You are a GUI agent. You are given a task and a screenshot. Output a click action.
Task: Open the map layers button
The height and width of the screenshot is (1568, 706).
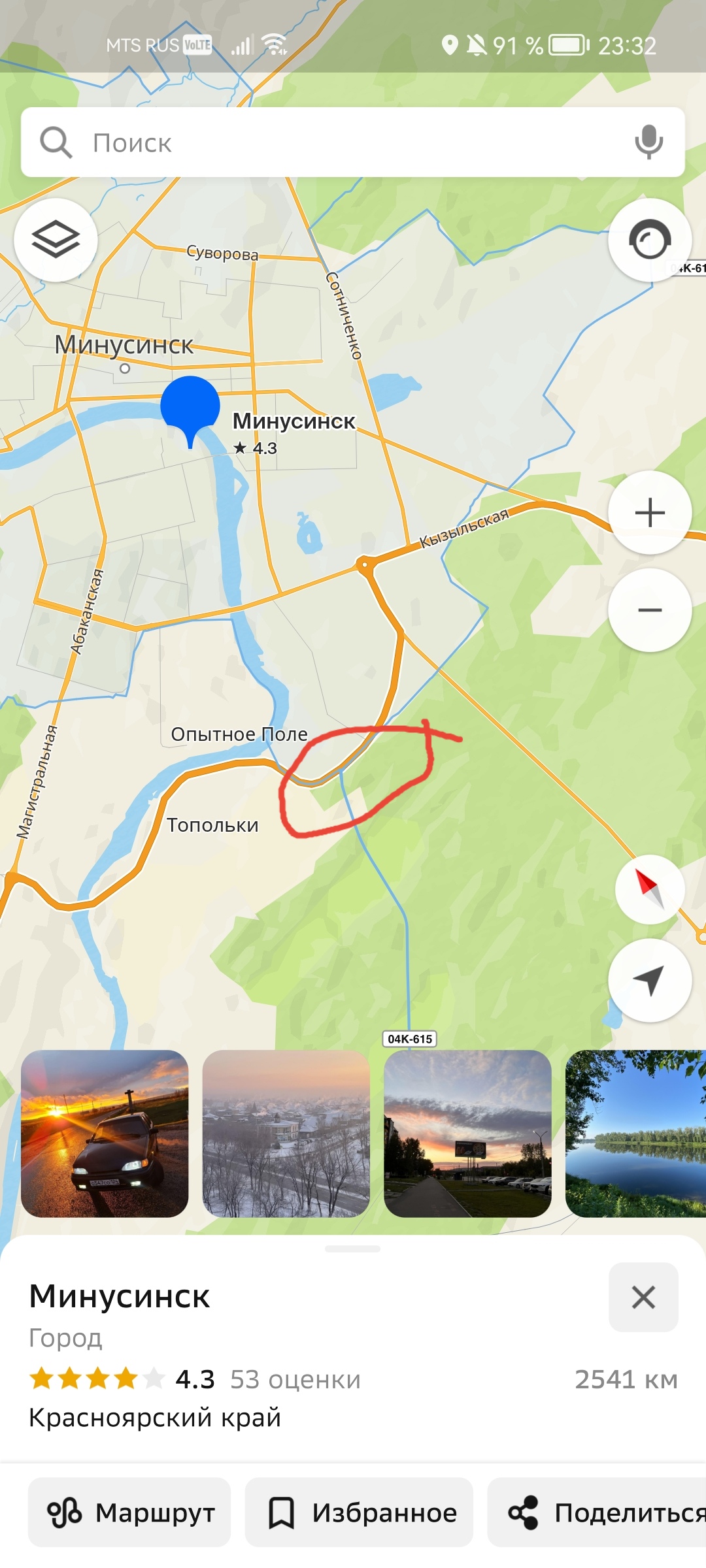pyautogui.click(x=56, y=240)
